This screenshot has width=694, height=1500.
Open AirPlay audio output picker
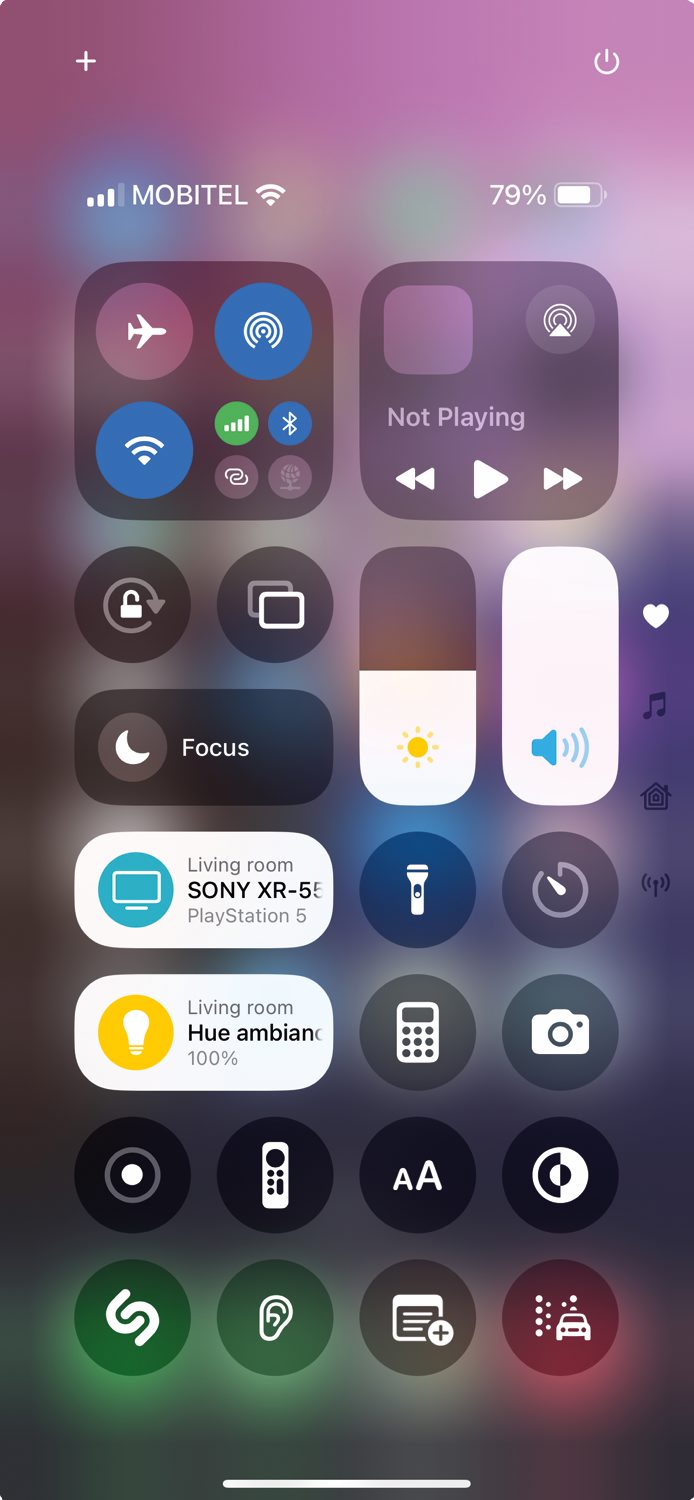(x=560, y=320)
